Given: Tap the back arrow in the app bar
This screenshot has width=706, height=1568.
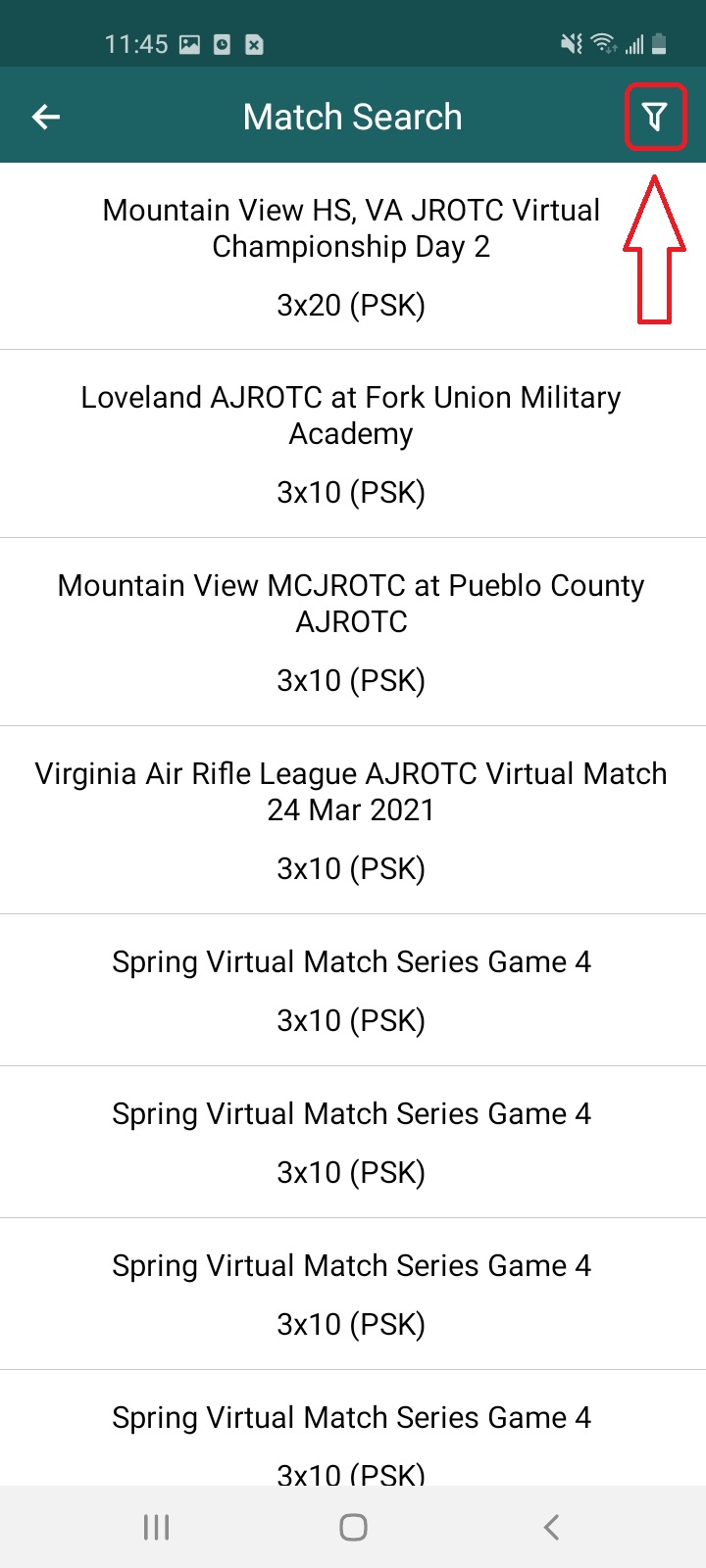Looking at the screenshot, I should tap(45, 116).
